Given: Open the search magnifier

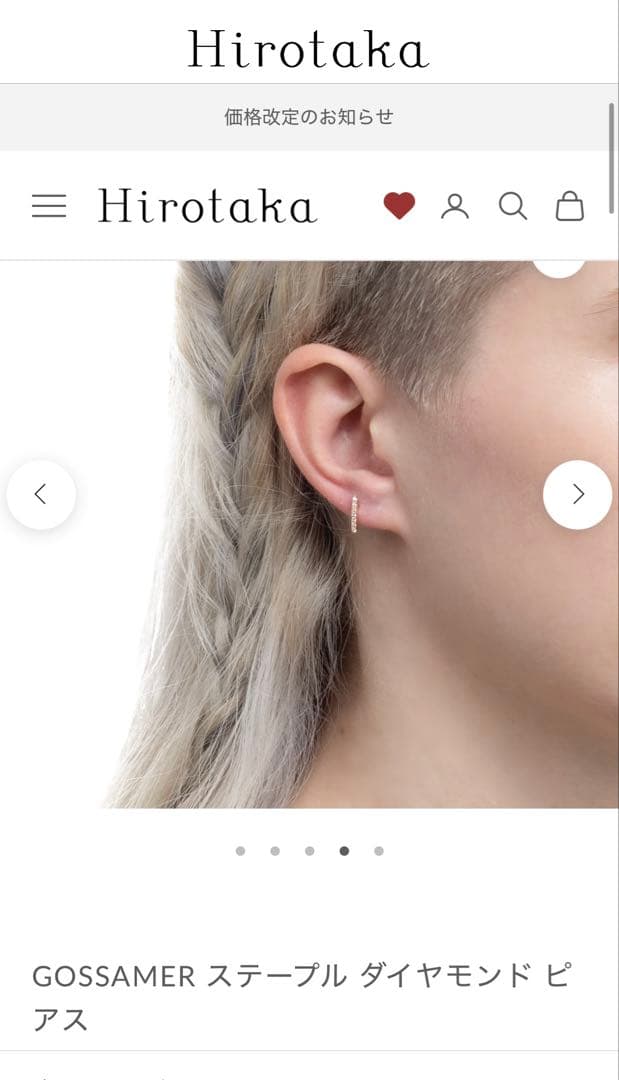Looking at the screenshot, I should (x=513, y=206).
